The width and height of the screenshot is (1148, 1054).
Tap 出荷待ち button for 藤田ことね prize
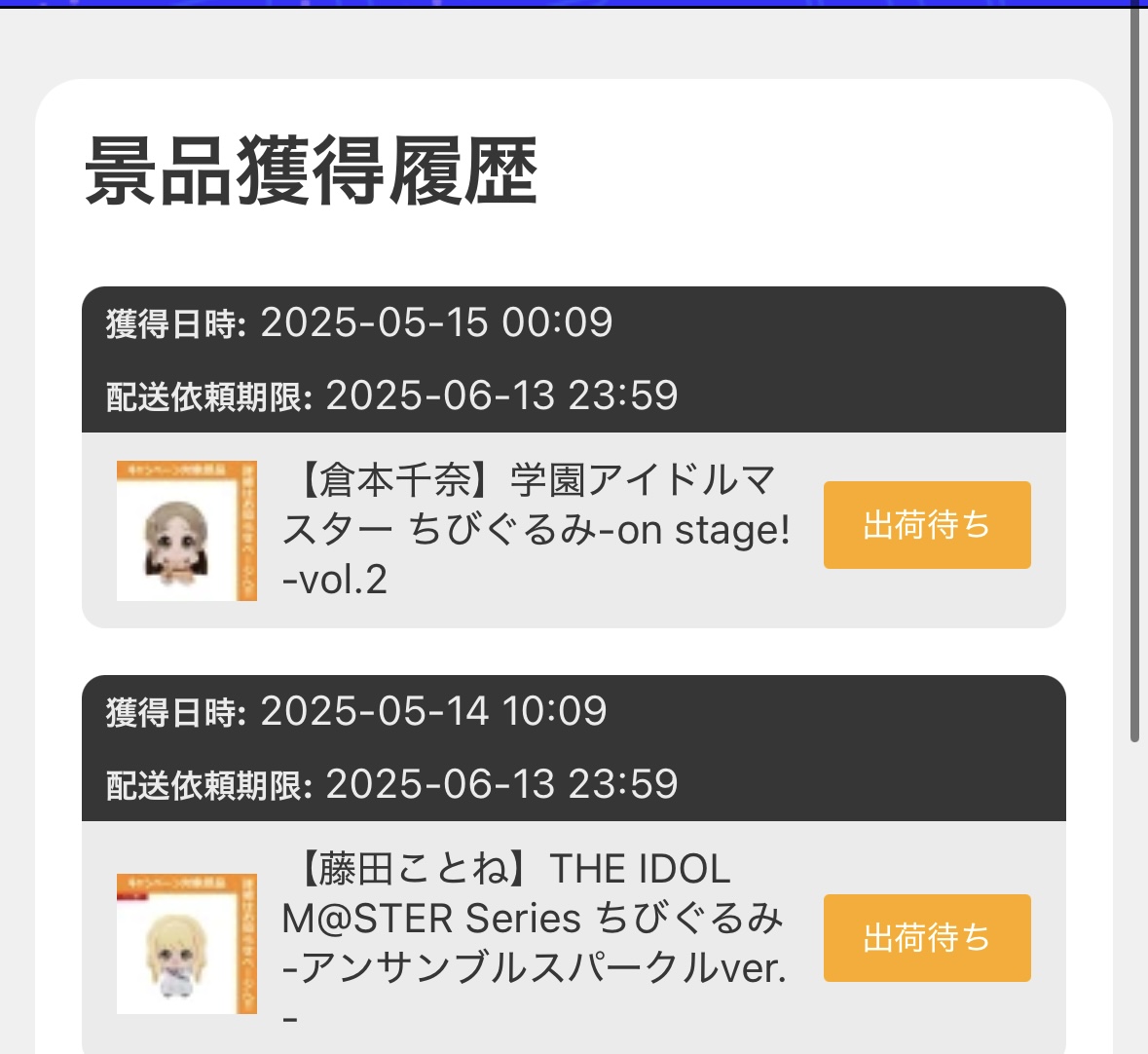coord(926,937)
